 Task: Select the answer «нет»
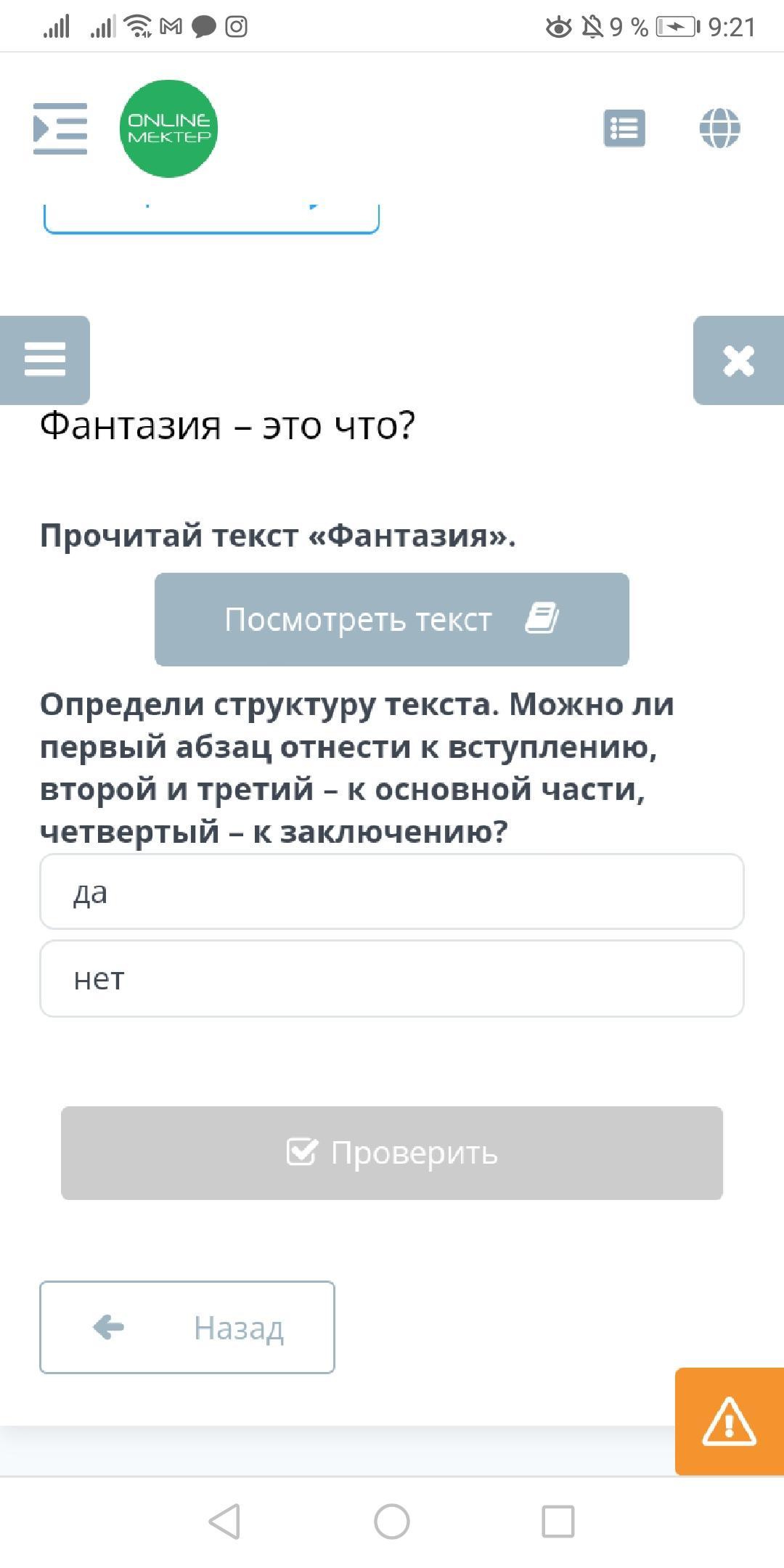tap(392, 979)
